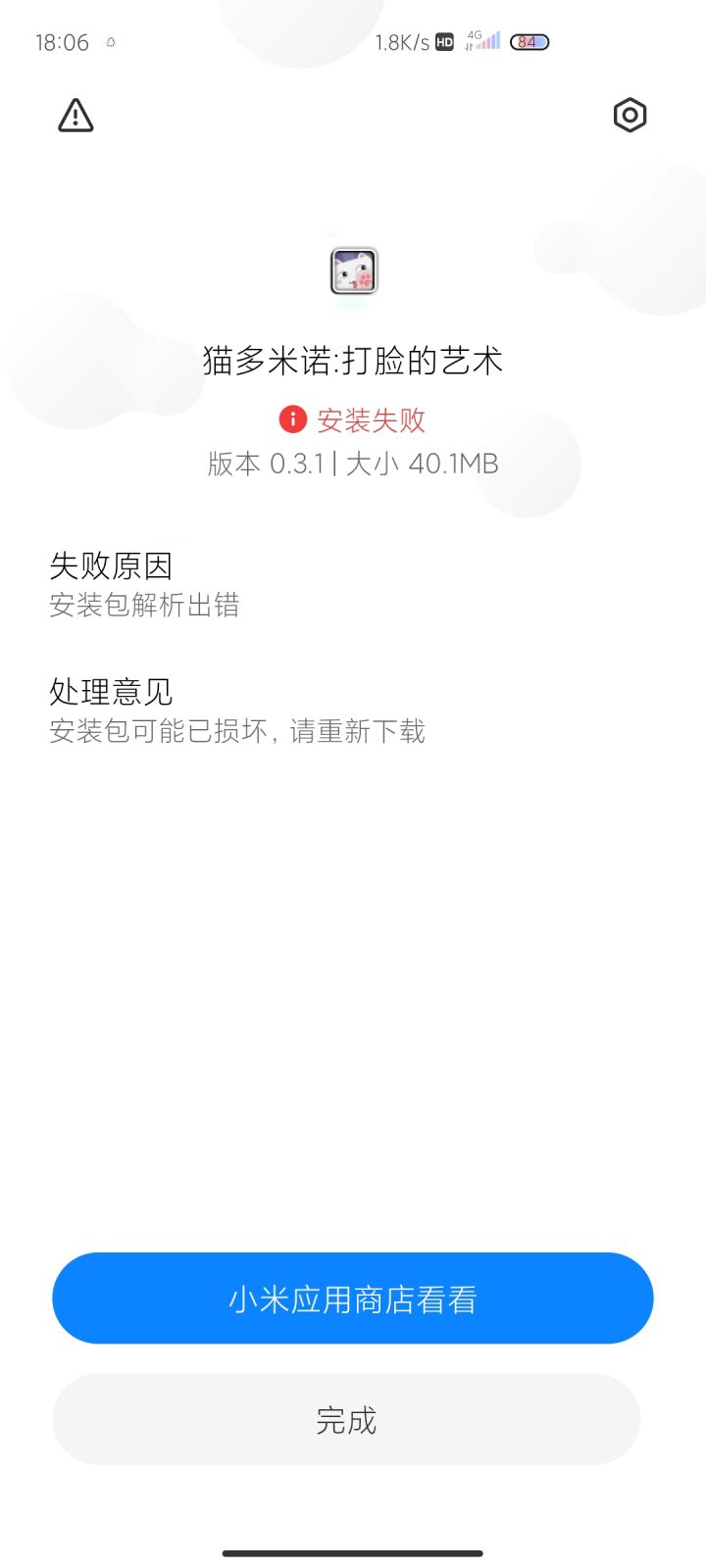Click the battery indicator showing 84
Image resolution: width=706 pixels, height=1568 pixels.
point(528,42)
